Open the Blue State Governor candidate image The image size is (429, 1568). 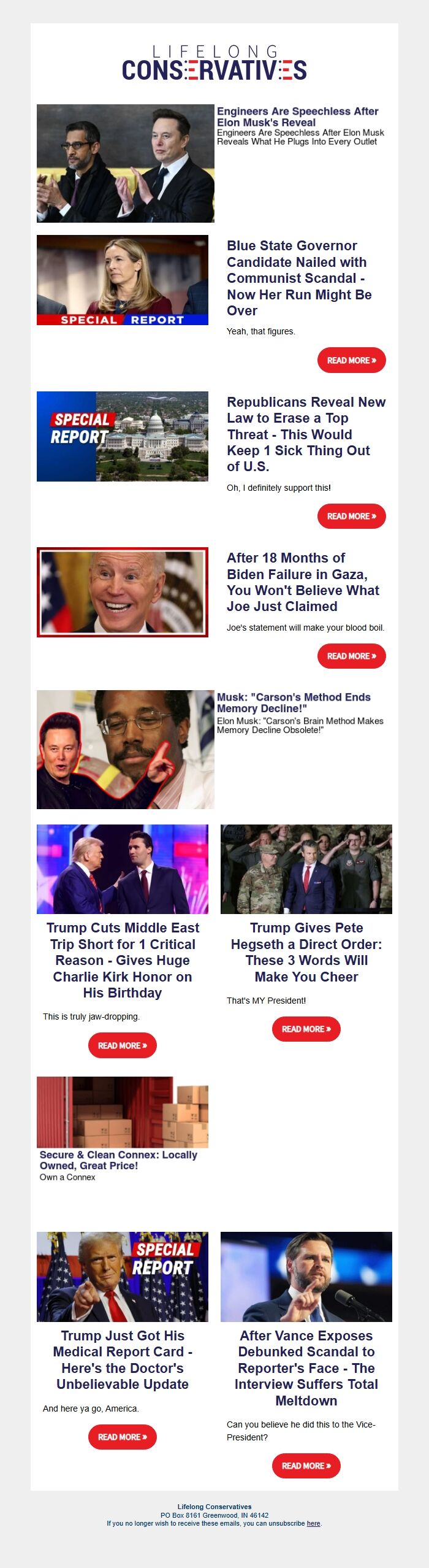coord(123,280)
